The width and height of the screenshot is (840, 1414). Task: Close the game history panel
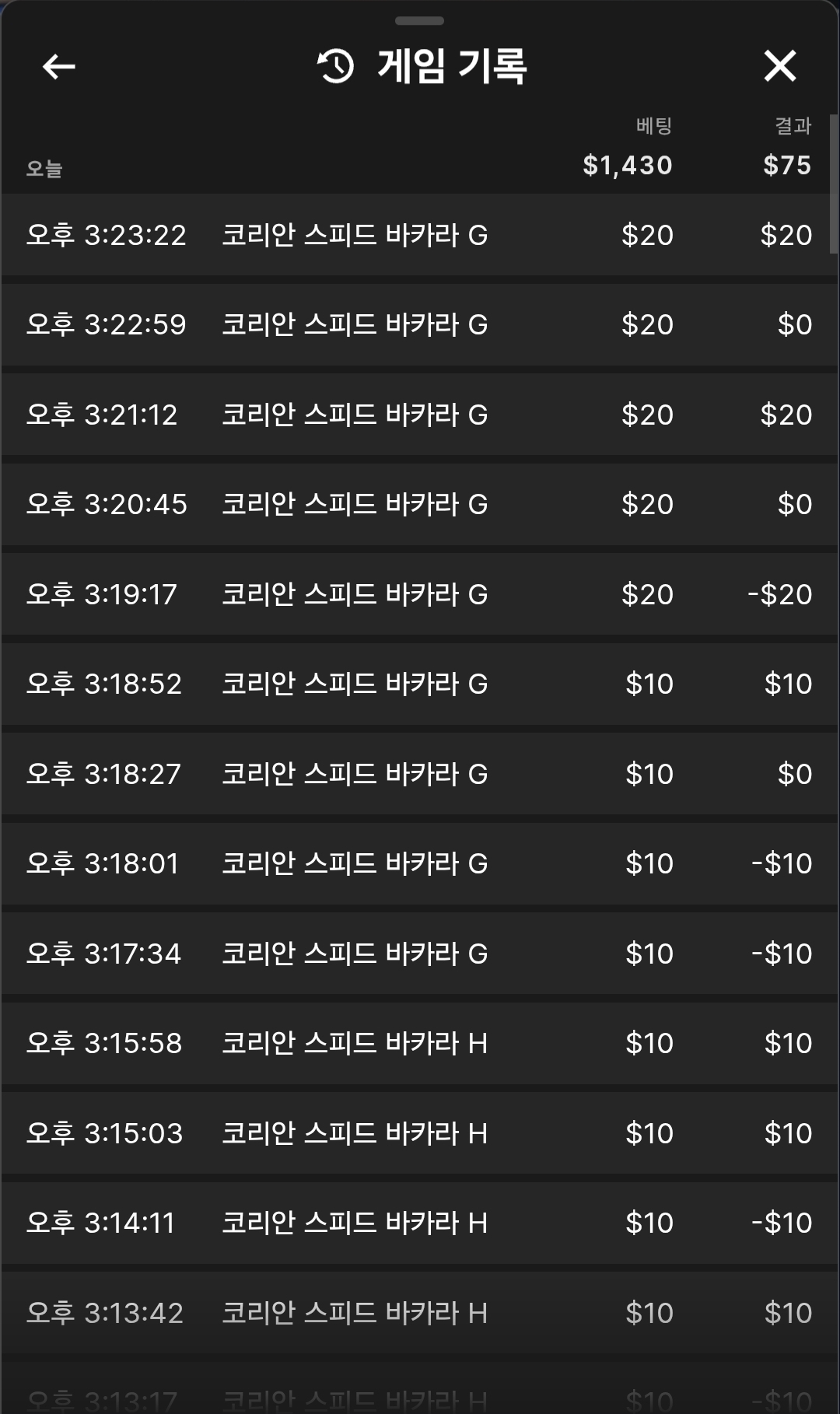[780, 66]
